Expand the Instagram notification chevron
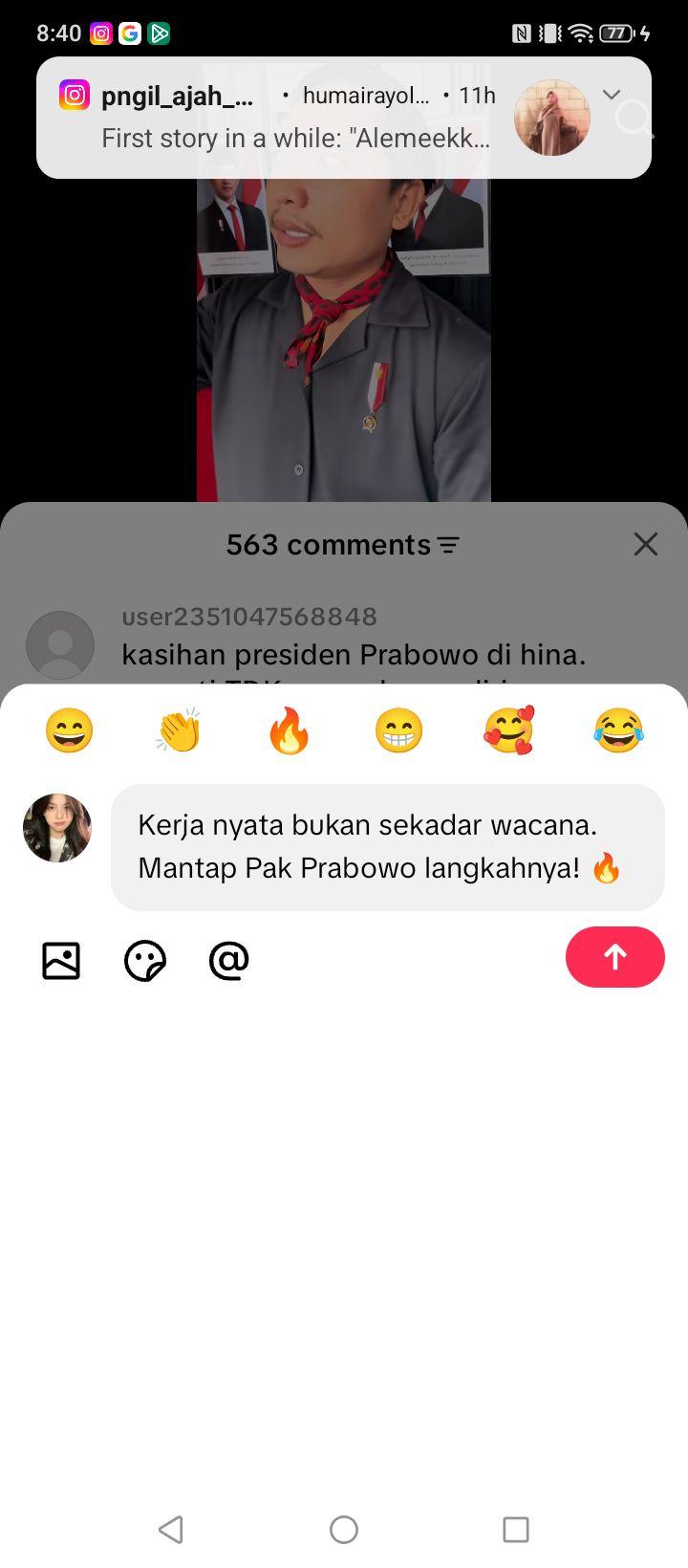 pyautogui.click(x=612, y=94)
